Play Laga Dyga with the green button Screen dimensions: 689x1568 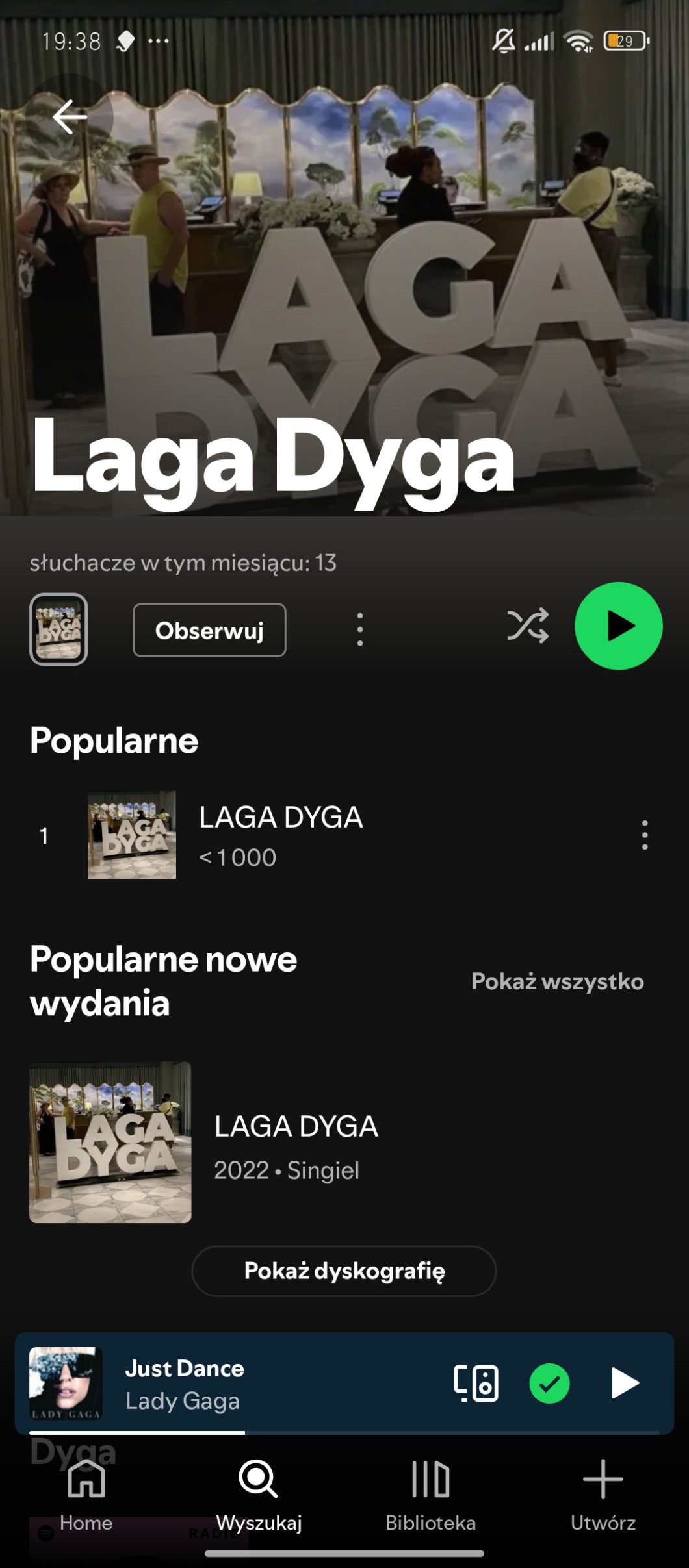[x=618, y=626]
